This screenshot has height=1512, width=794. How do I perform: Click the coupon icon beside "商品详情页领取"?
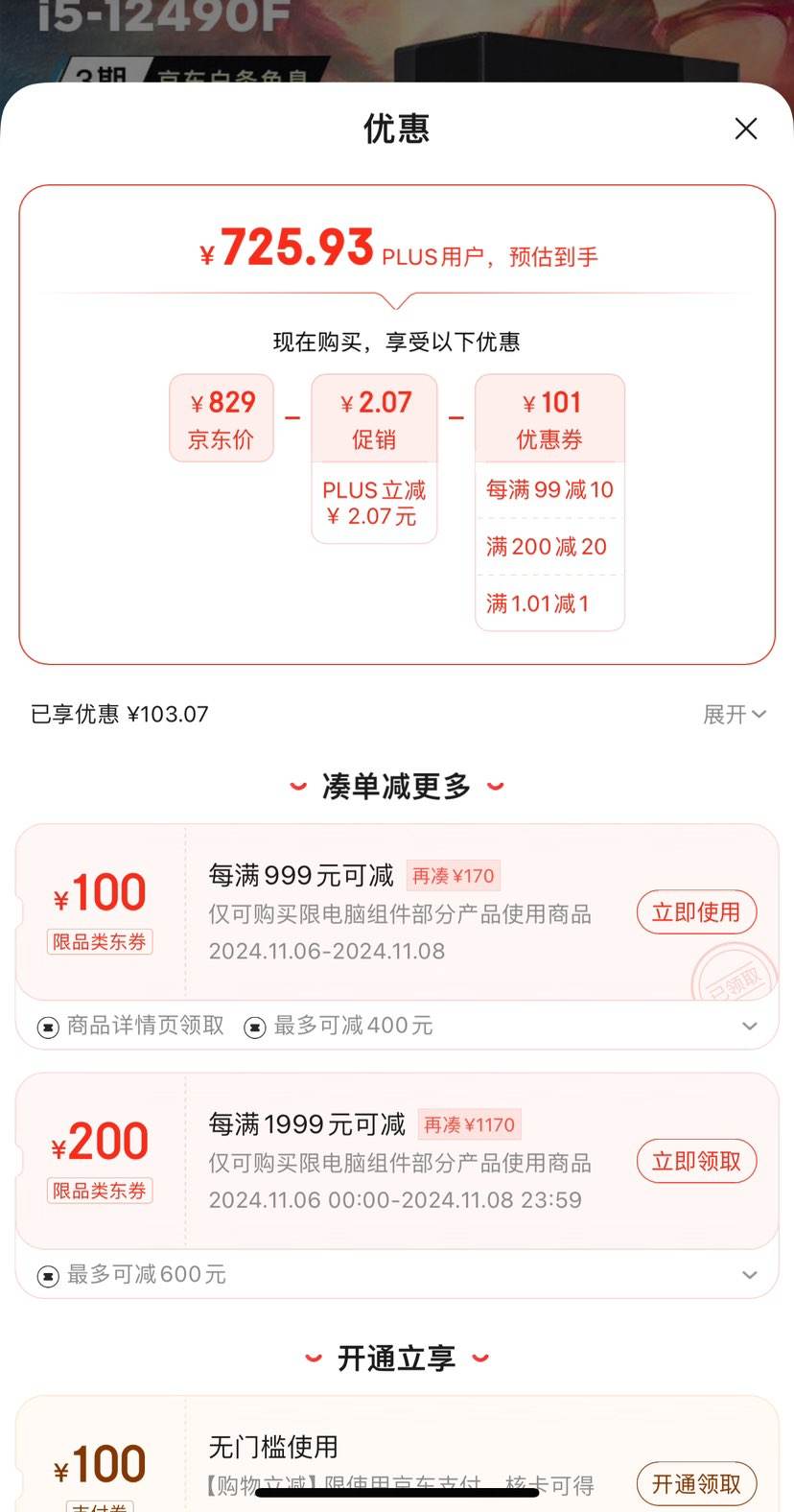tap(47, 1026)
